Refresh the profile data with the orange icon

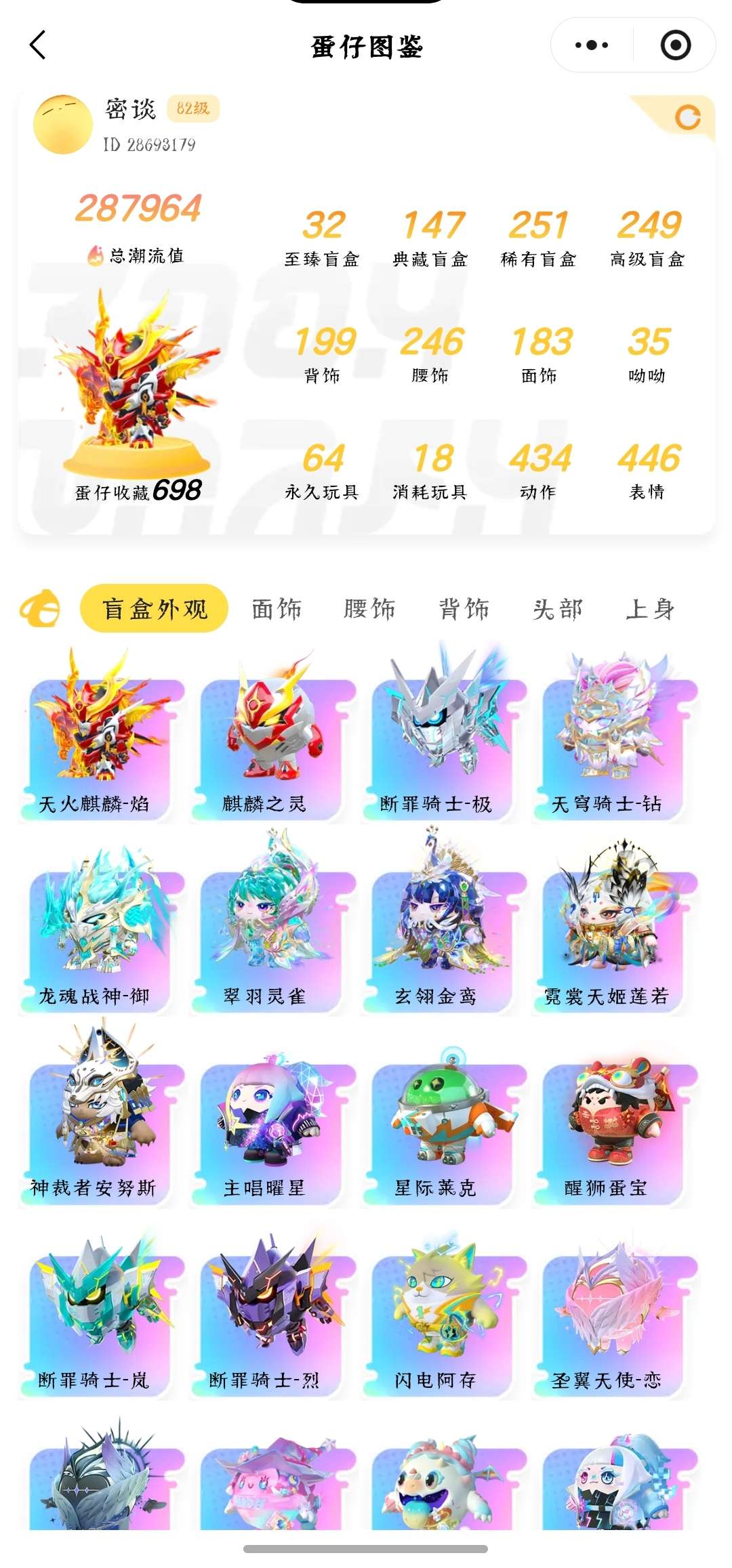click(687, 118)
